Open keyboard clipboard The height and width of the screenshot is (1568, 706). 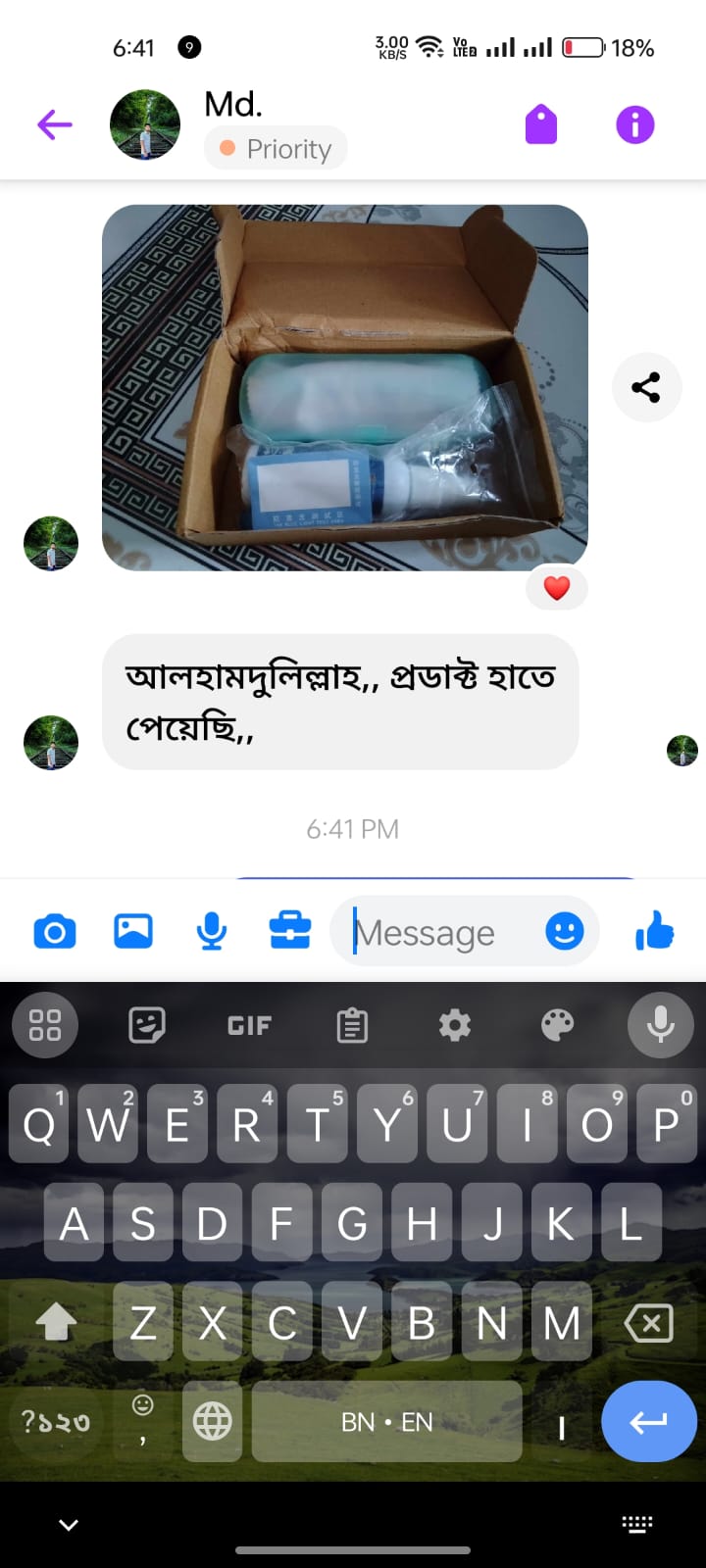coord(352,1025)
